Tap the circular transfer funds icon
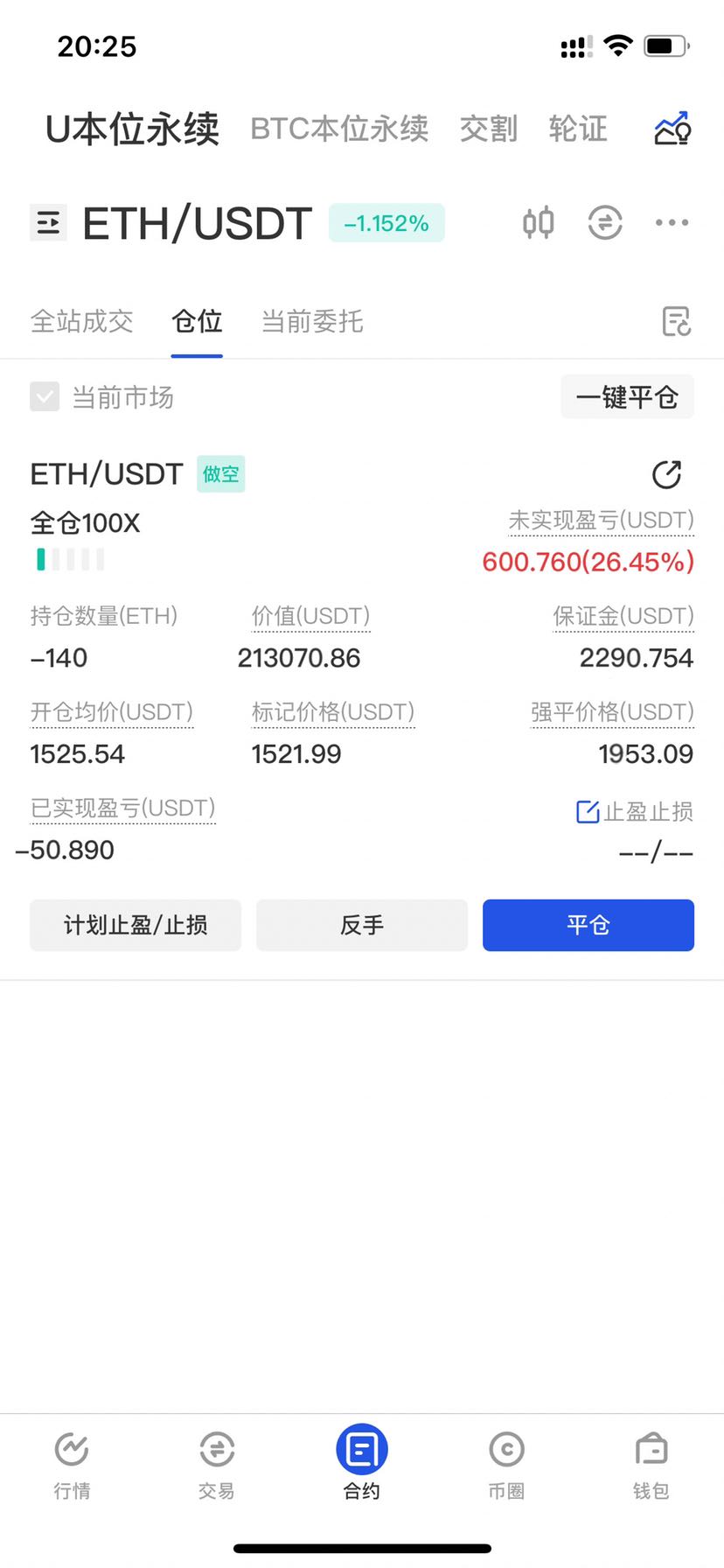Image resolution: width=724 pixels, height=1568 pixels. [605, 223]
